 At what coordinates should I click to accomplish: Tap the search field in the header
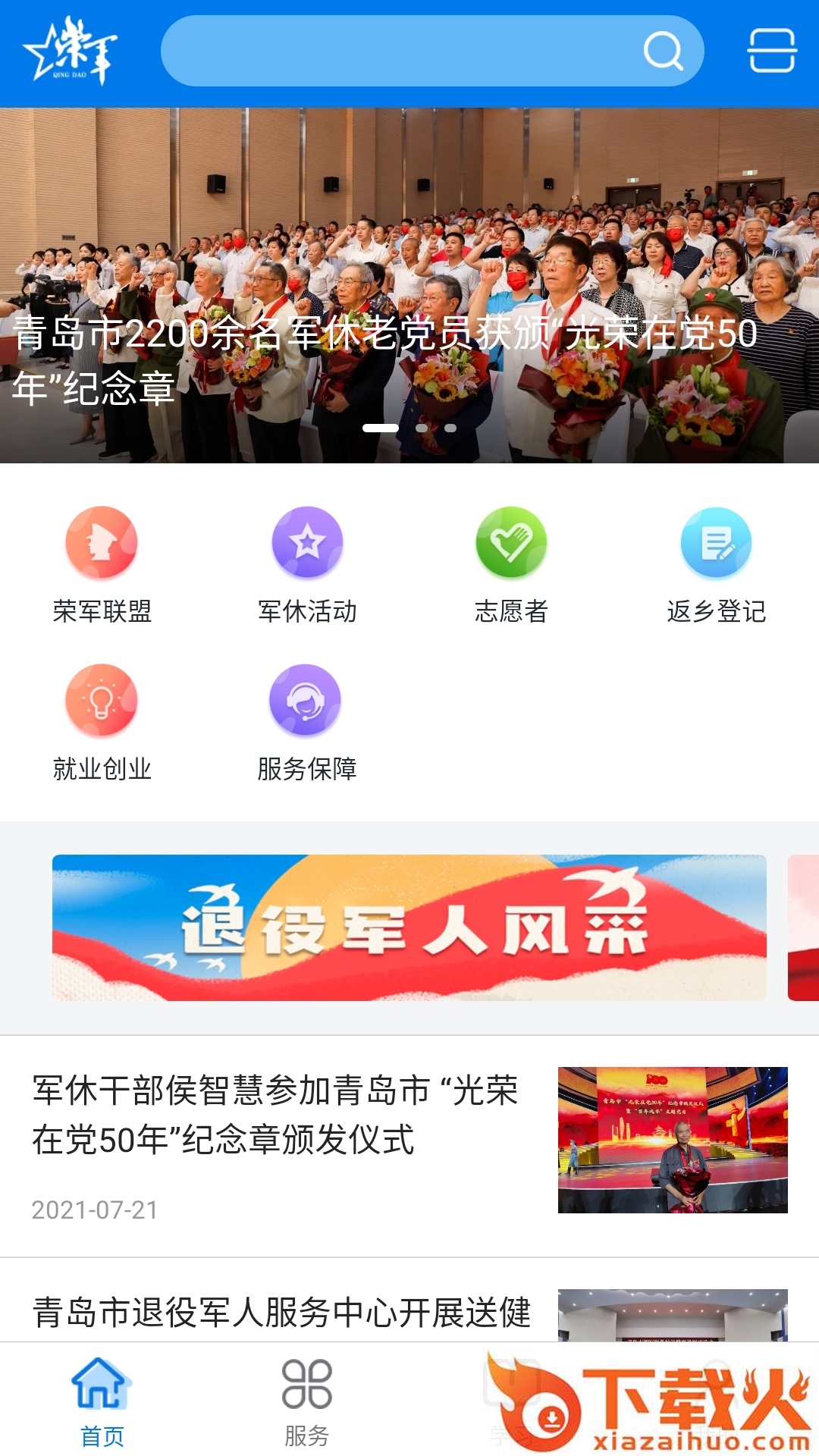tap(402, 51)
